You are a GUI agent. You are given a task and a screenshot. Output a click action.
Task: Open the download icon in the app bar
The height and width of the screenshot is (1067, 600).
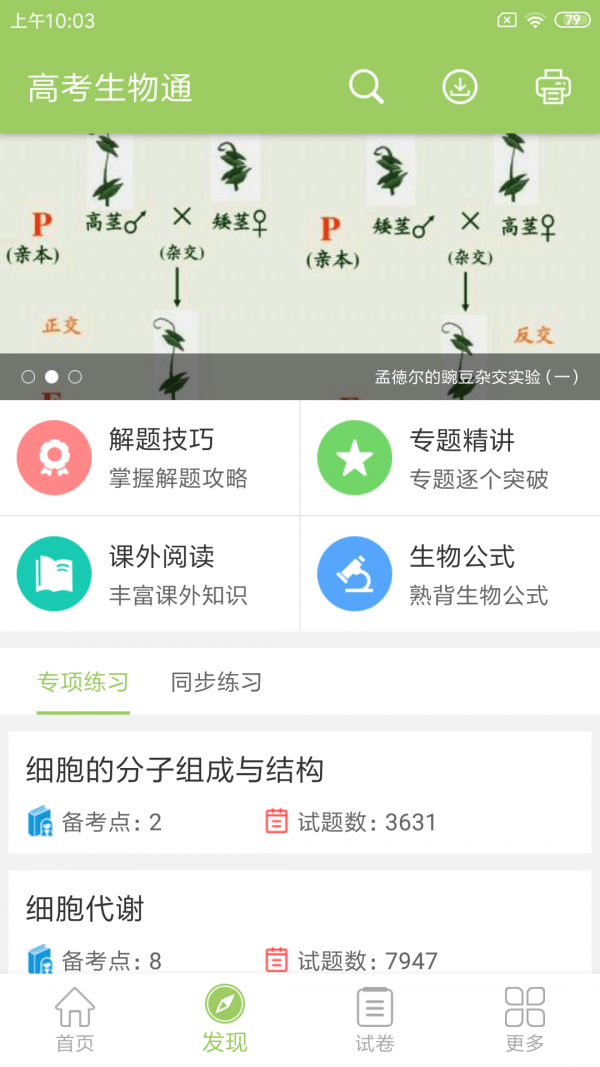tap(460, 87)
